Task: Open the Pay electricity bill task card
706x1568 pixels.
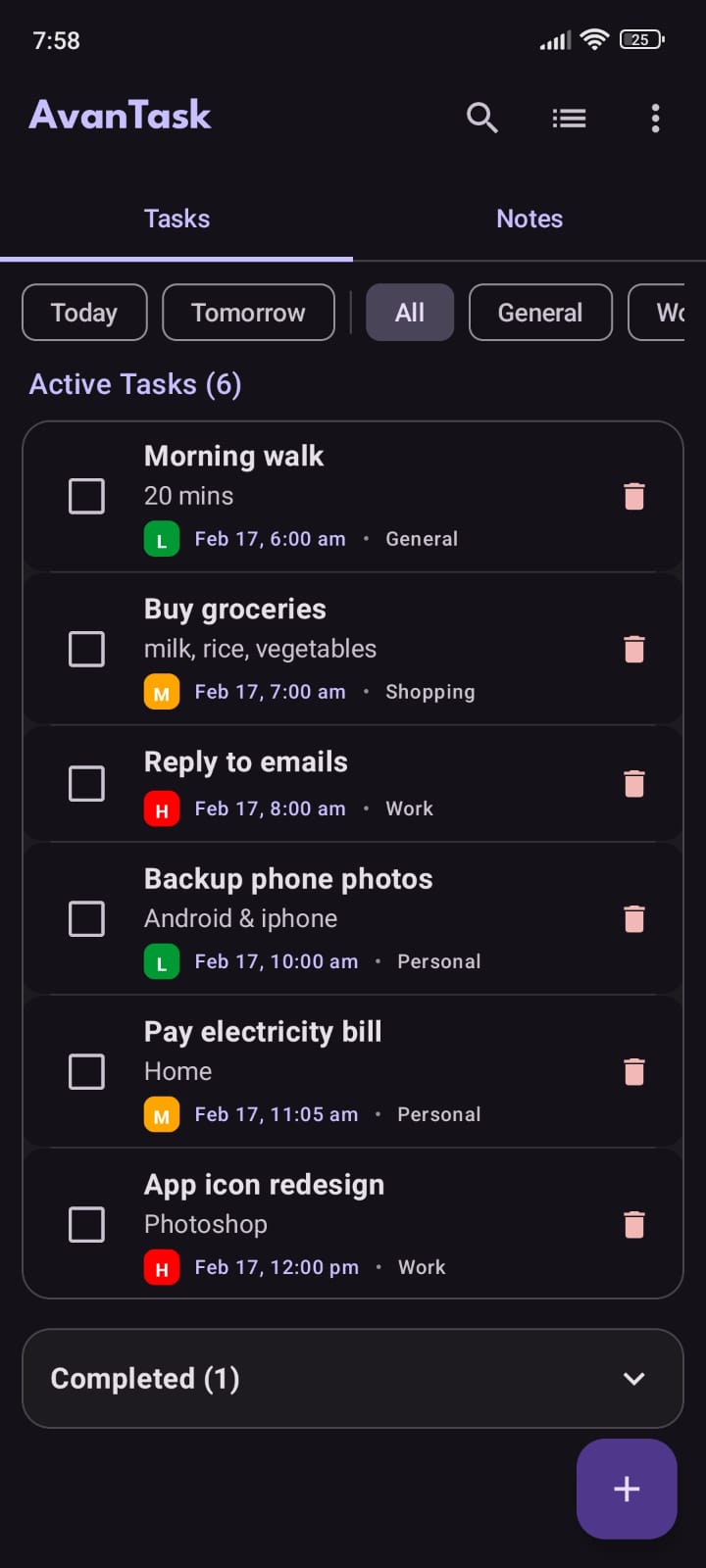Action: click(353, 1071)
